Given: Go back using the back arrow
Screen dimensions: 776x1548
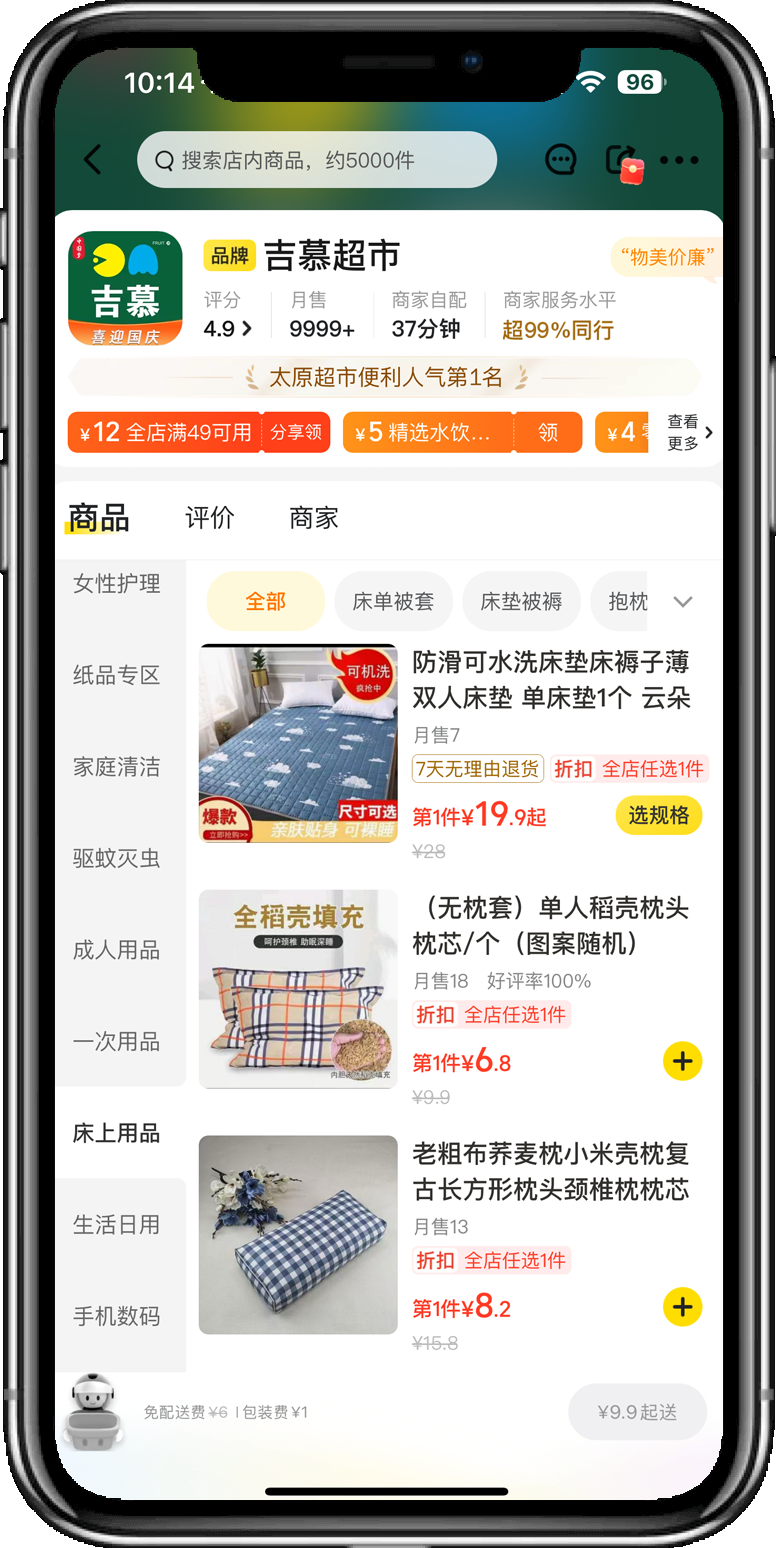Looking at the screenshot, I should [x=93, y=160].
